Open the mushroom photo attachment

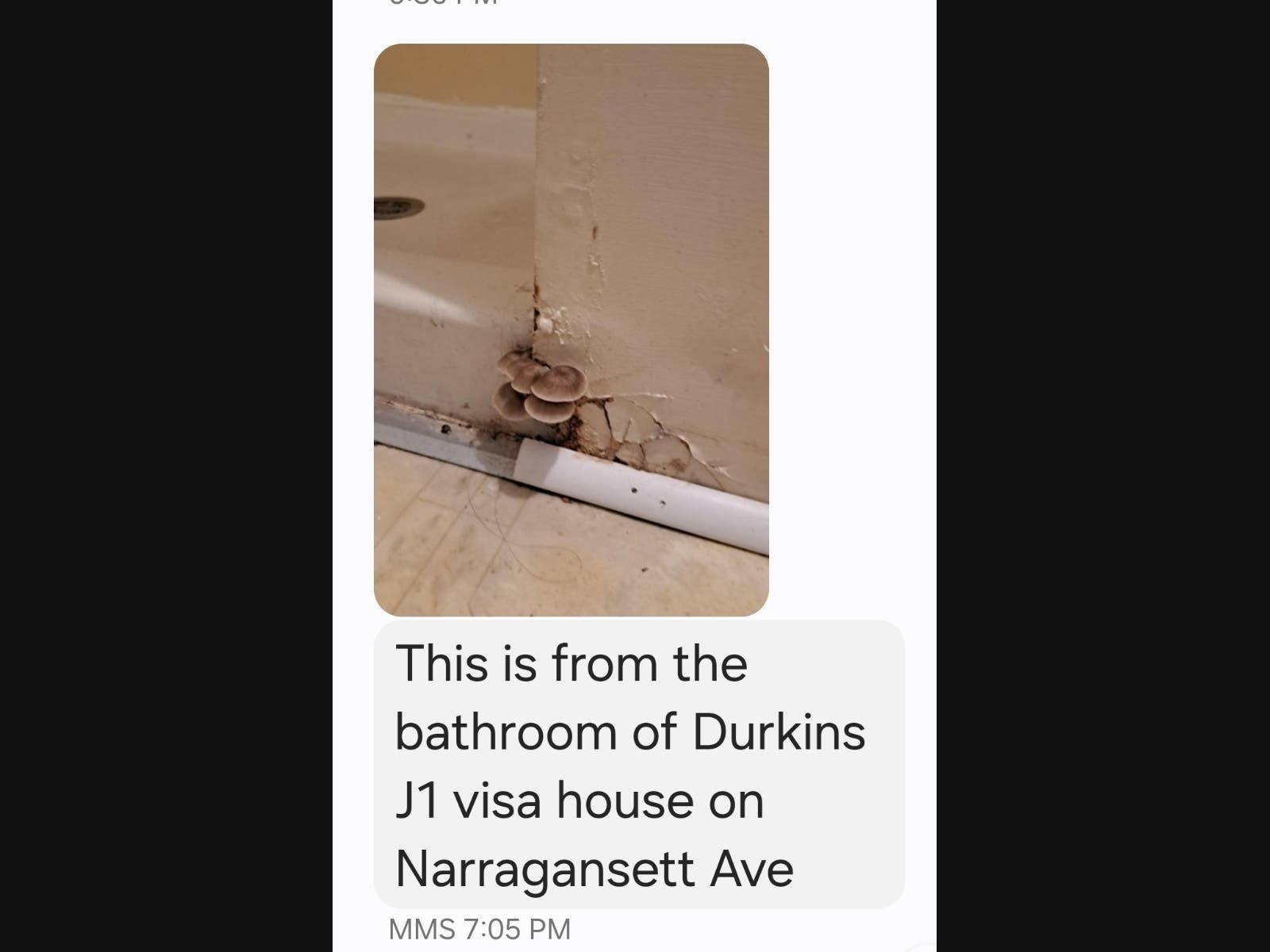pos(571,329)
